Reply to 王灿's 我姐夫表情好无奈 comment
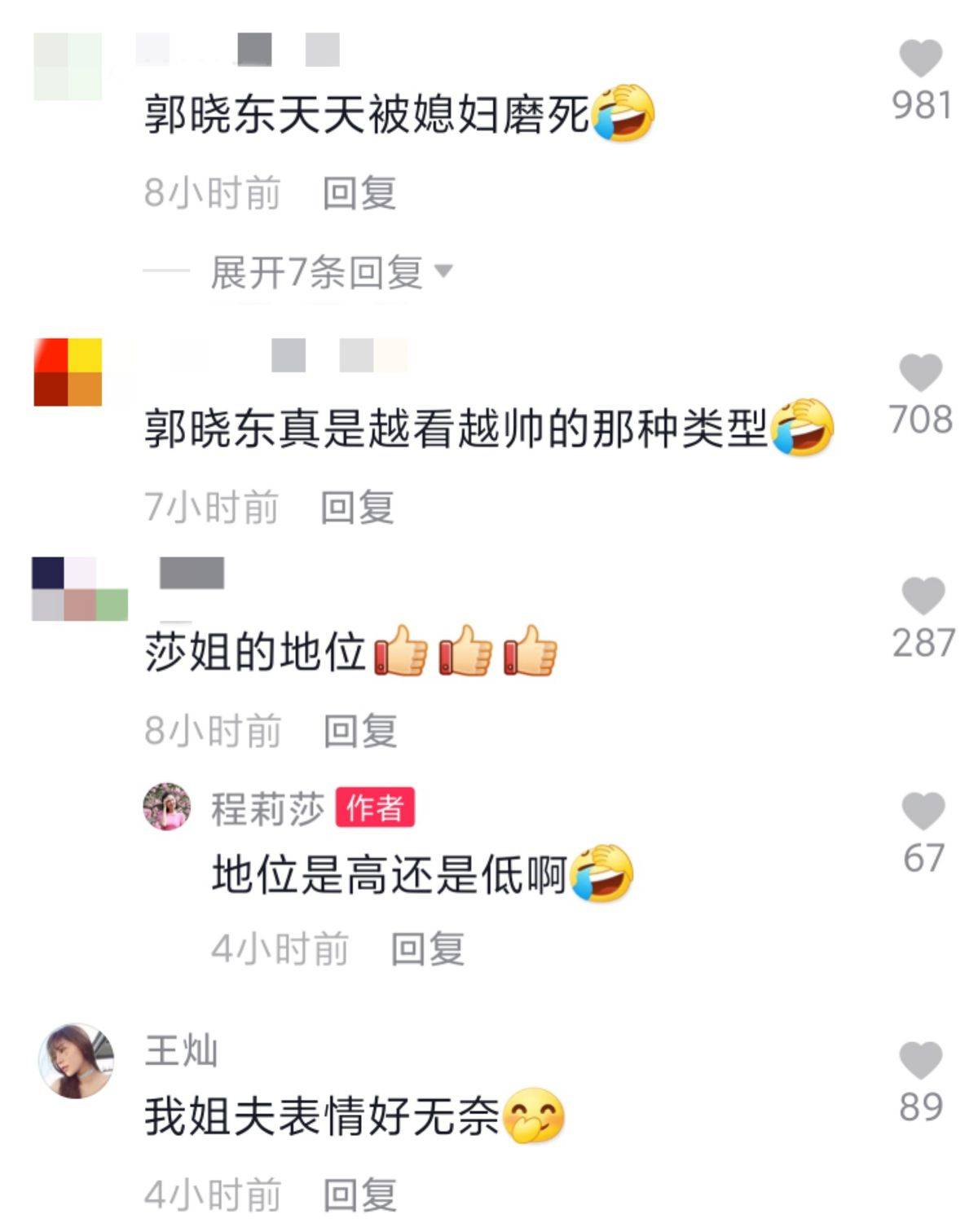978x1232 pixels. (x=359, y=1195)
